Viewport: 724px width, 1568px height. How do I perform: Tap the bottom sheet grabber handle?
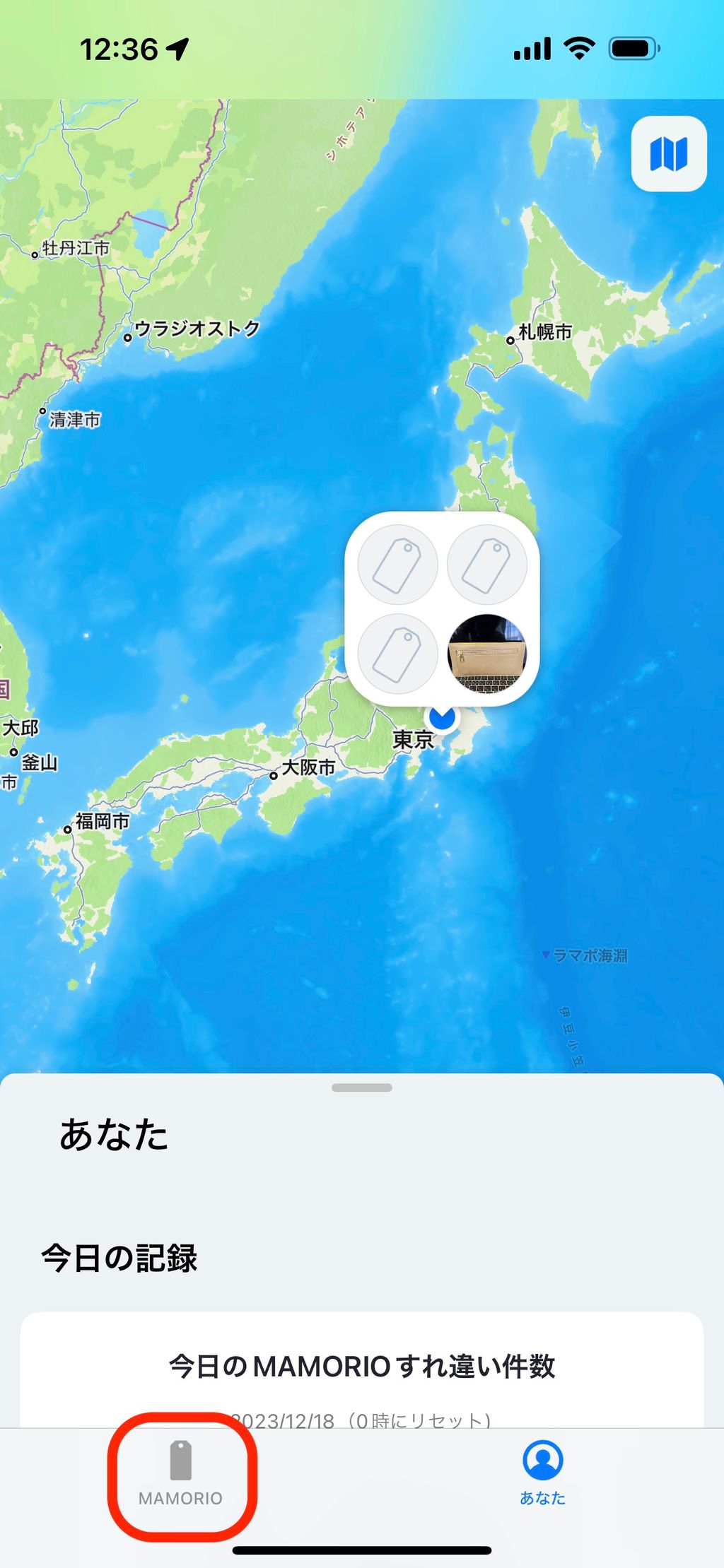click(362, 1087)
